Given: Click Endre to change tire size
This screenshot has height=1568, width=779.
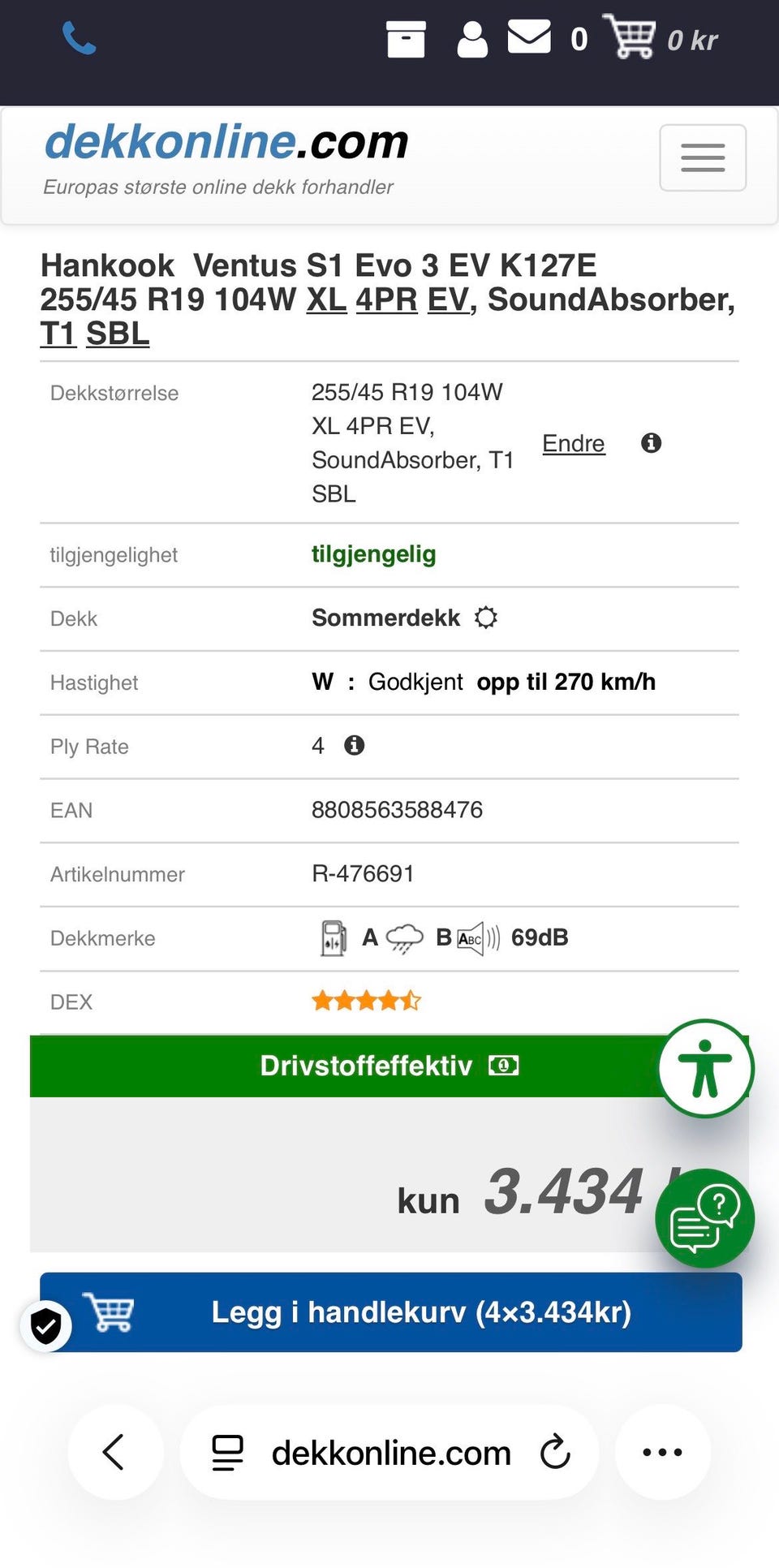Looking at the screenshot, I should [x=573, y=443].
